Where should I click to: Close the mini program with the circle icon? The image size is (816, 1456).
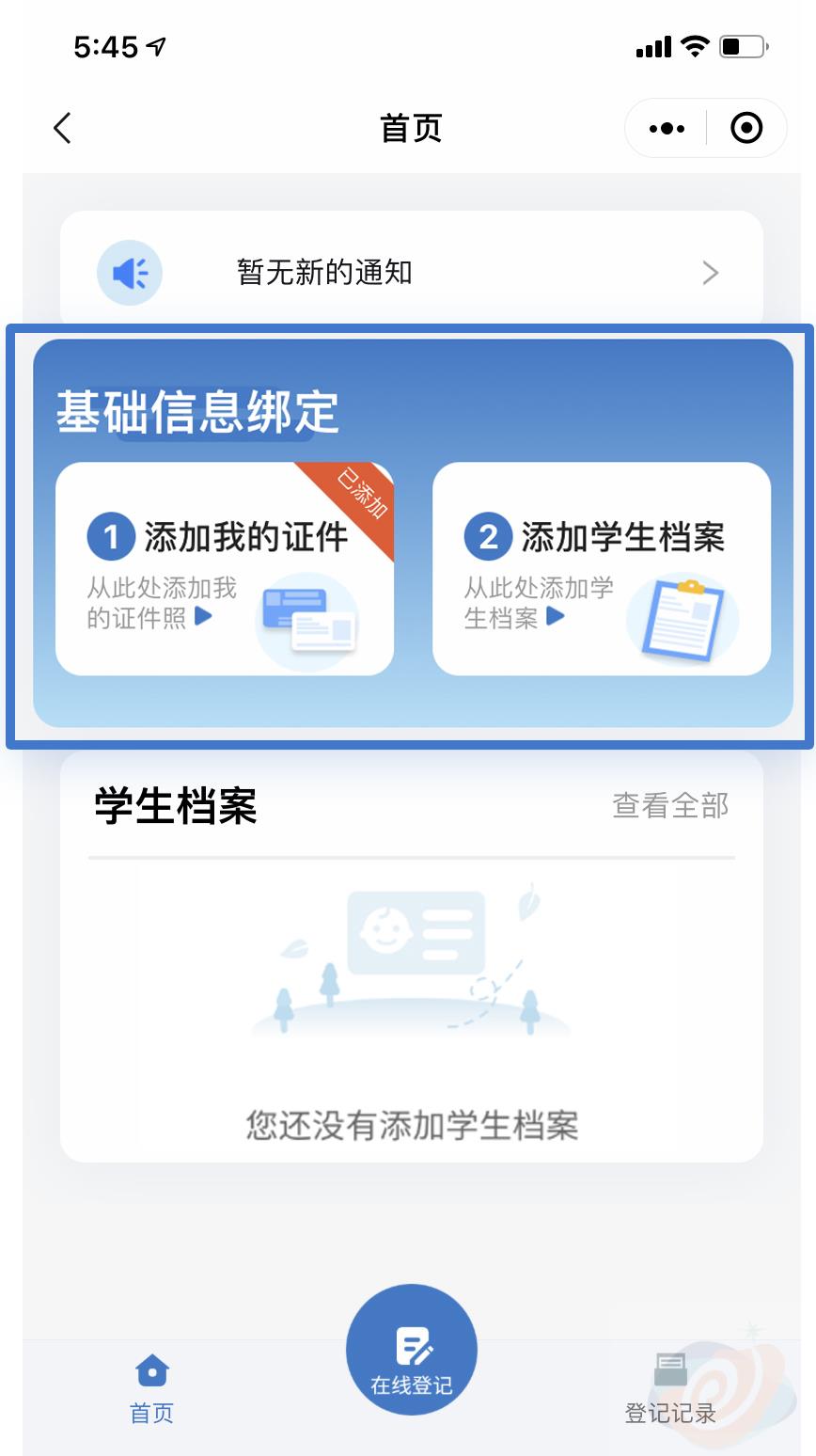746,128
